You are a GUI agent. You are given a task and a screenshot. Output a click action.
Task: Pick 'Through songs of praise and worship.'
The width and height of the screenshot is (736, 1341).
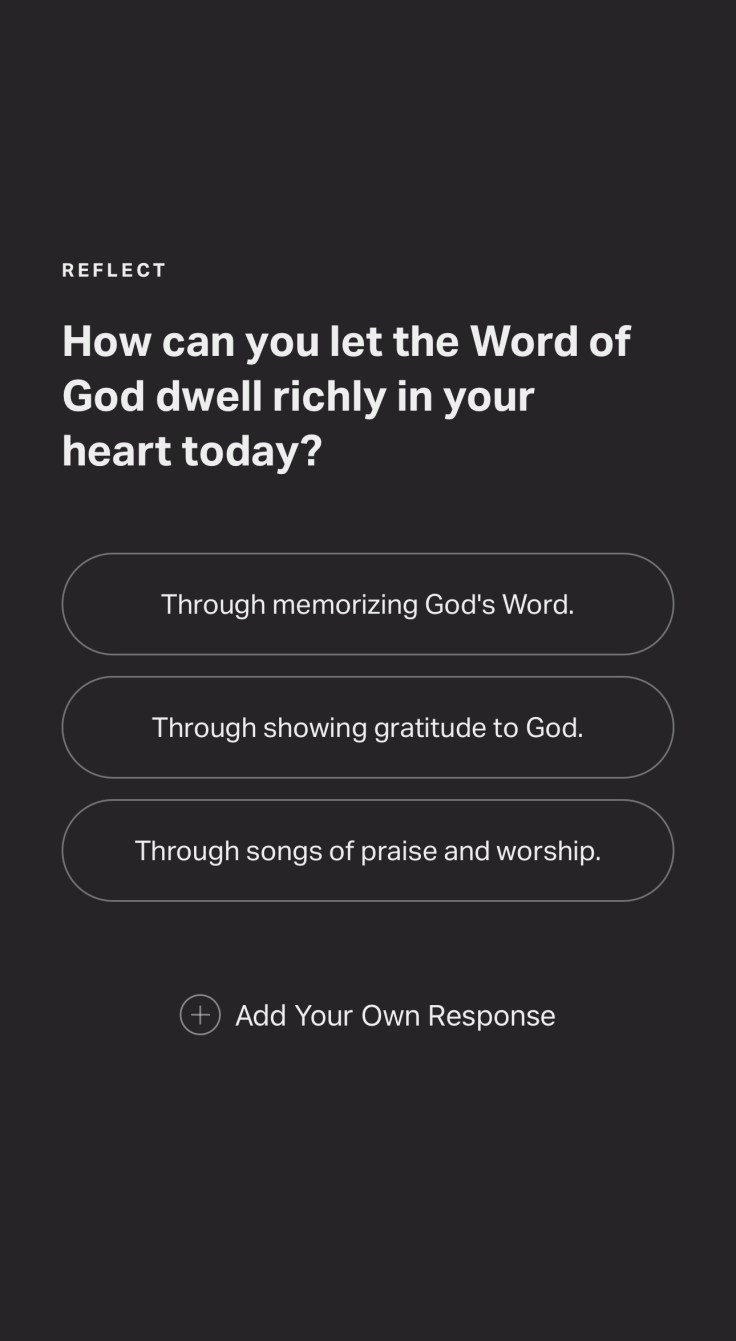click(x=367, y=850)
